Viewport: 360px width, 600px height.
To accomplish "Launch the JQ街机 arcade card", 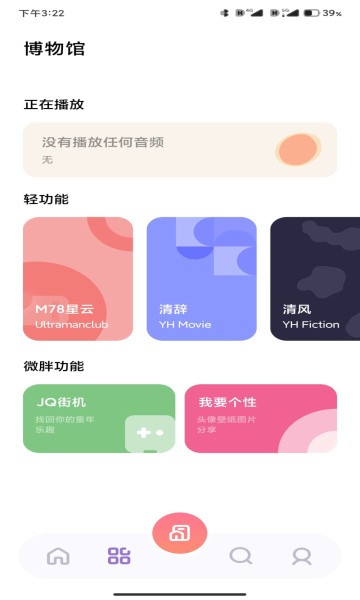I will 99,418.
